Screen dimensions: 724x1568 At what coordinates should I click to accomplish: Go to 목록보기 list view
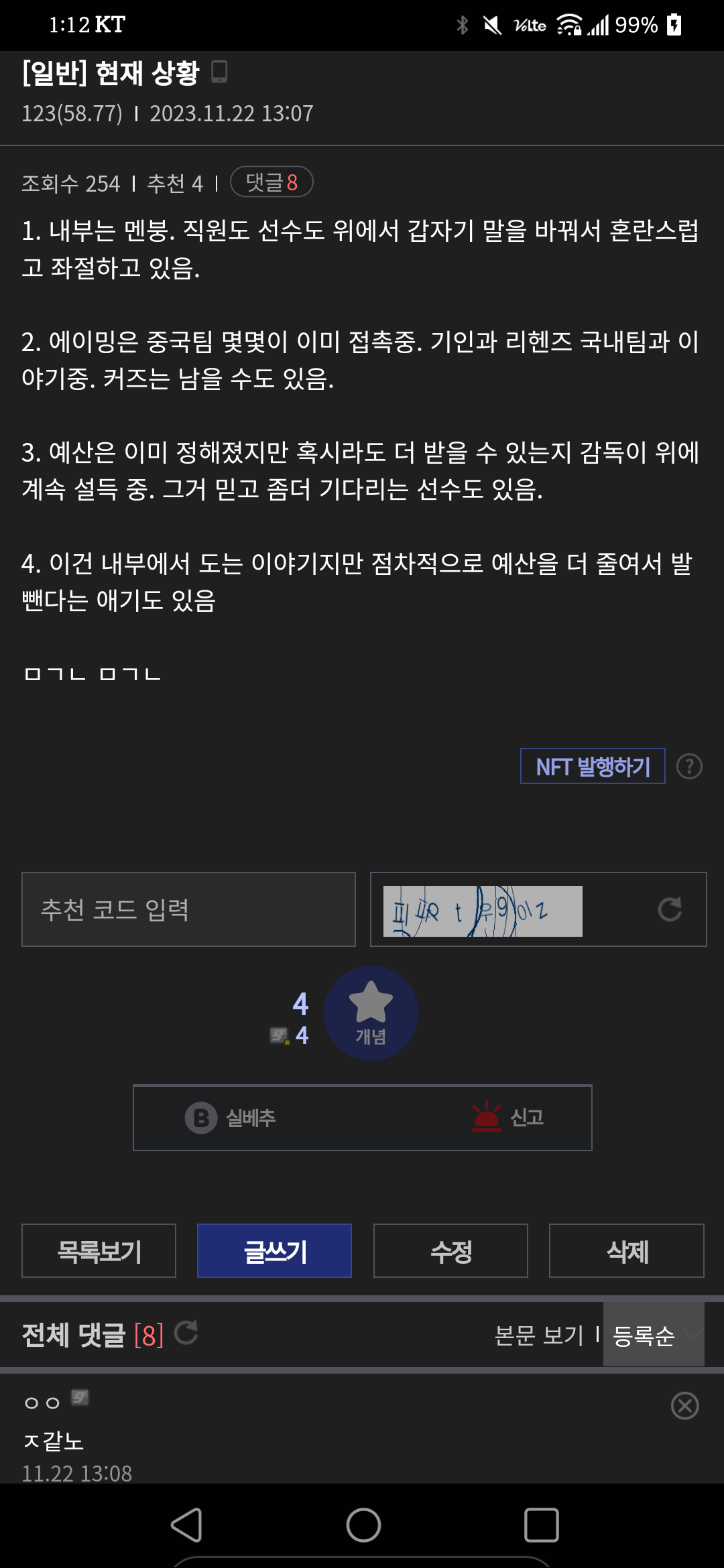coord(99,1251)
